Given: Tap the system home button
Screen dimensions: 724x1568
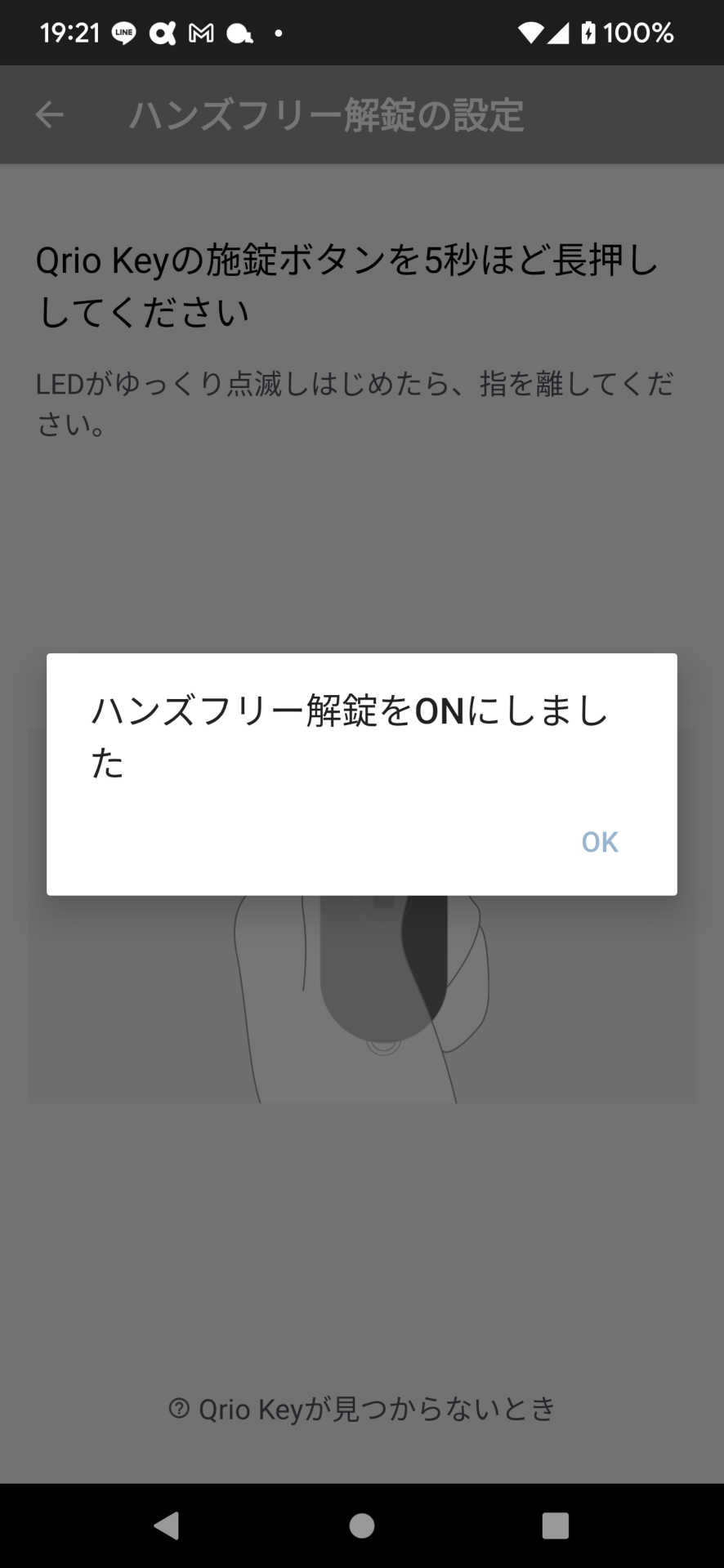Looking at the screenshot, I should (362, 1526).
